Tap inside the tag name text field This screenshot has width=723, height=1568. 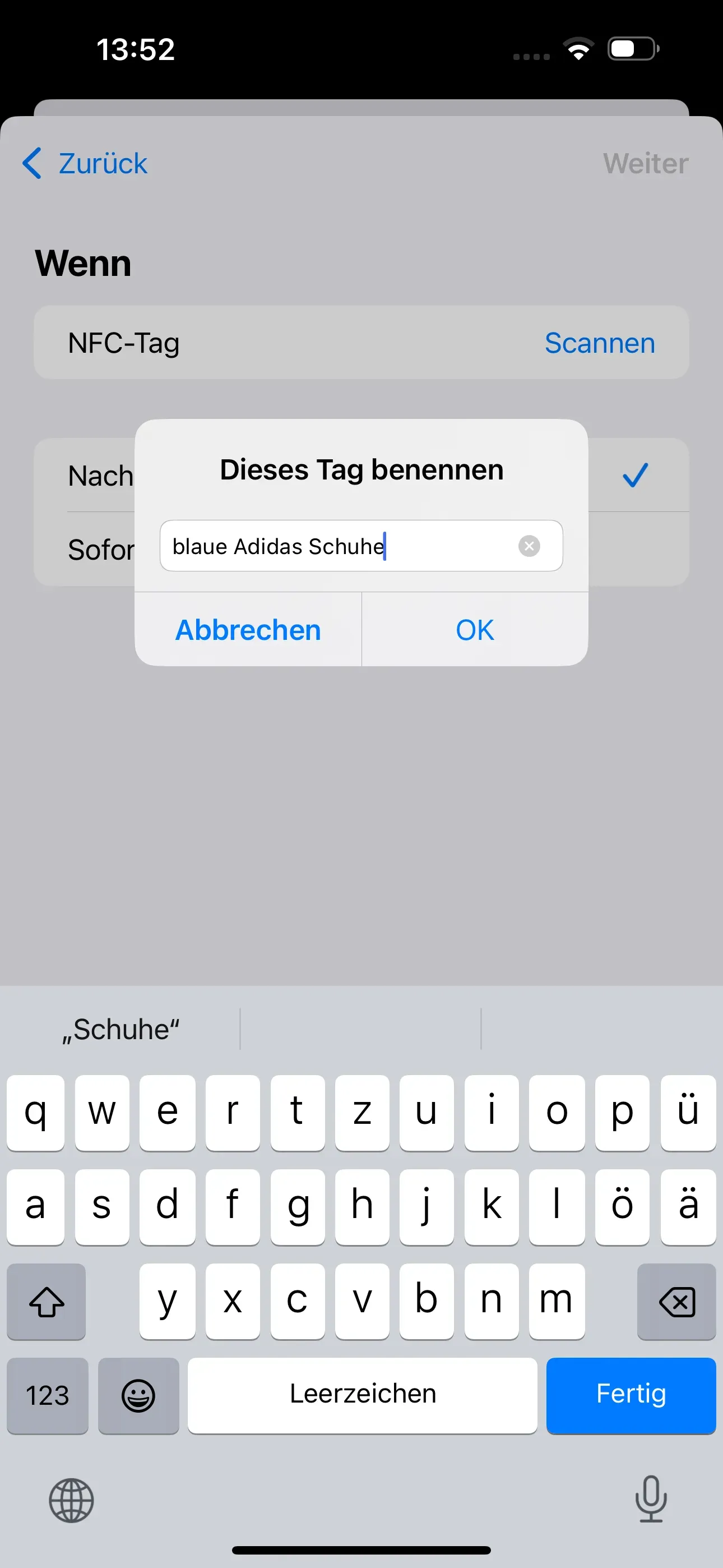pyautogui.click(x=341, y=546)
